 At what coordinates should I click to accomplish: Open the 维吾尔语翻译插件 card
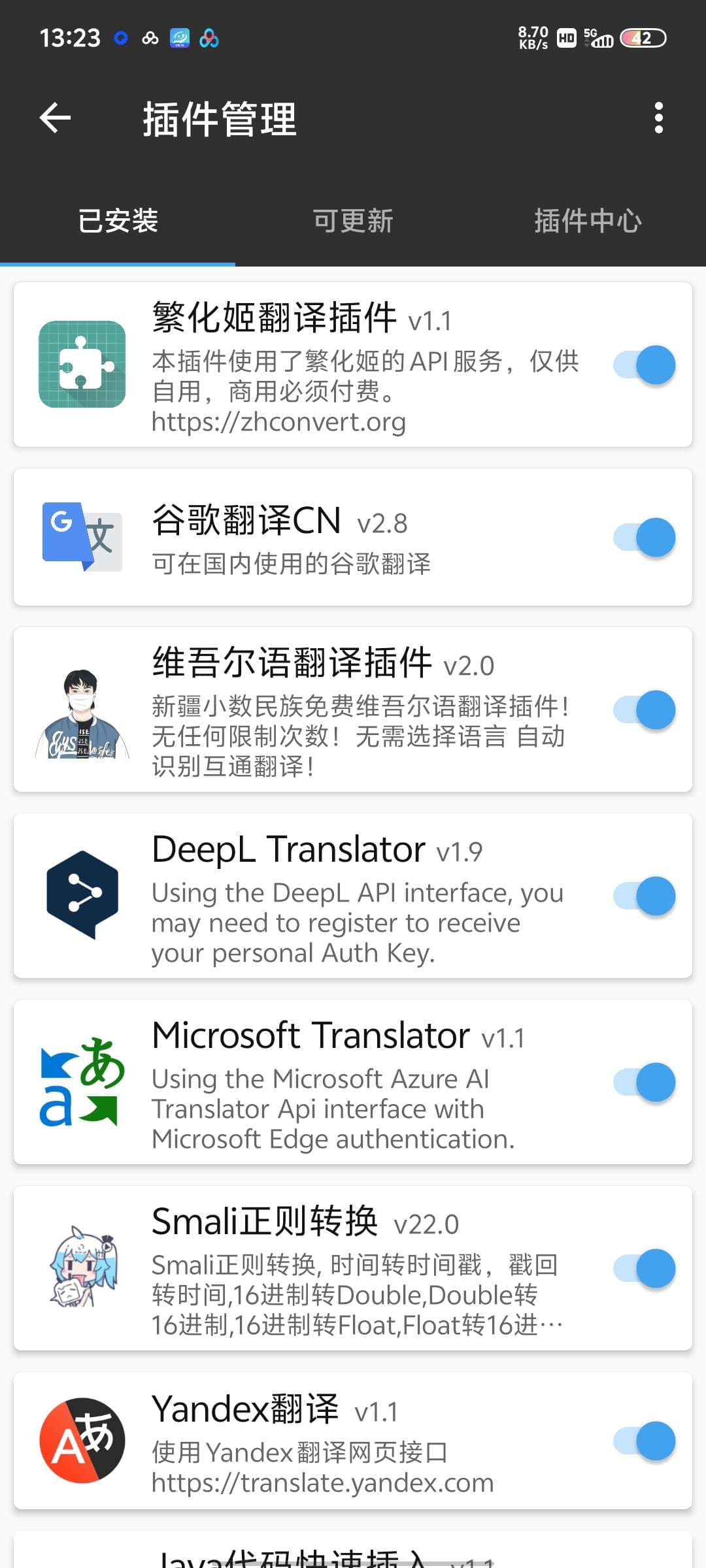pos(353,710)
